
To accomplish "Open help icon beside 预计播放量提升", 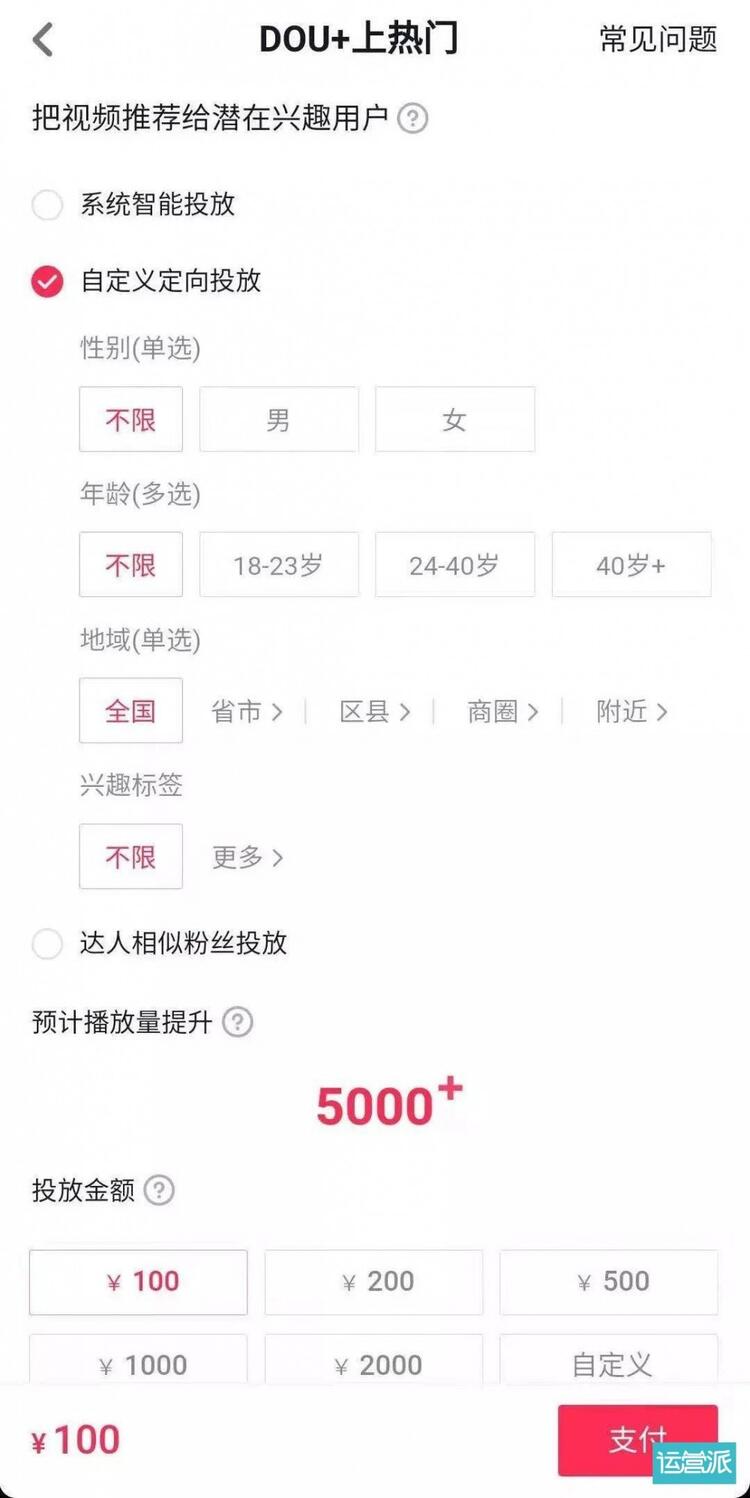I will (237, 1022).
